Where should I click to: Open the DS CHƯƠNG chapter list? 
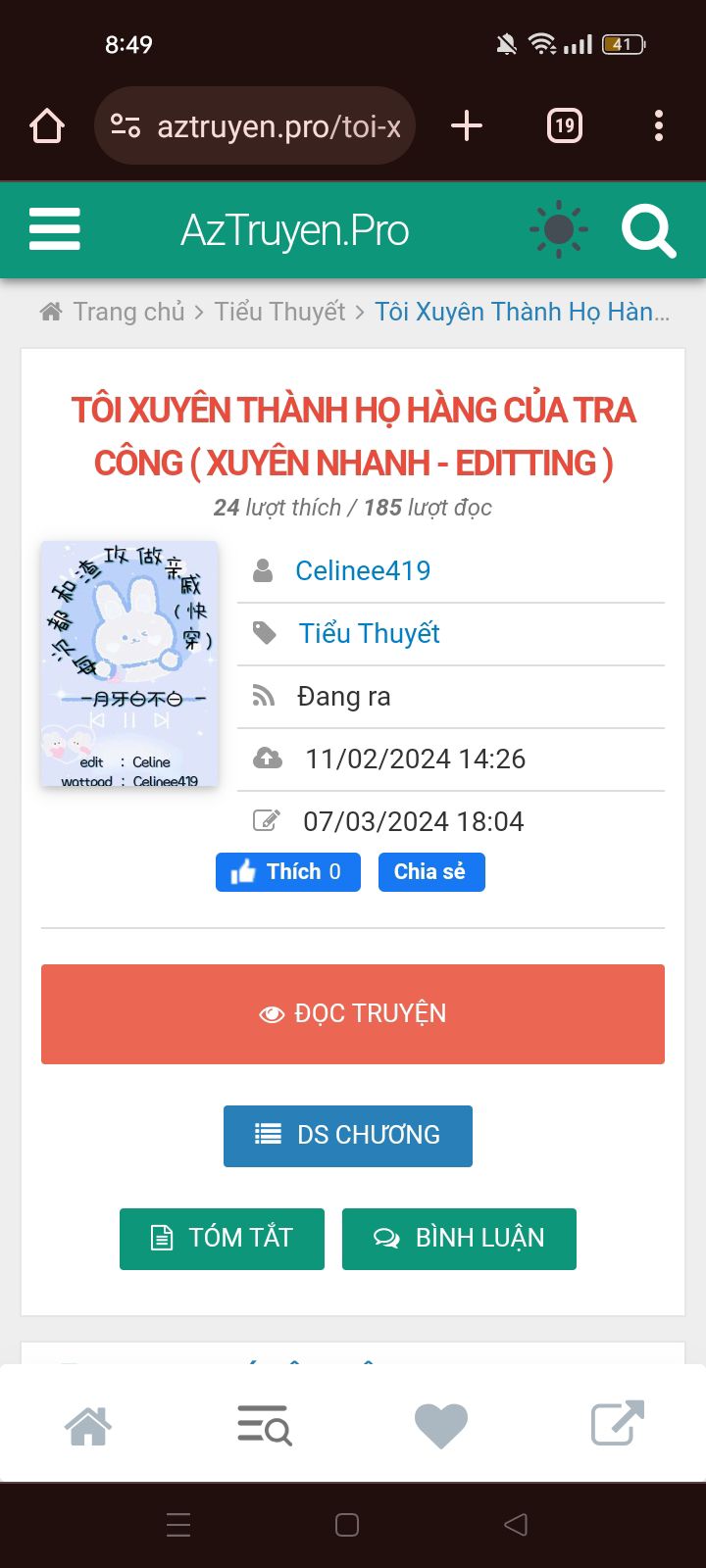click(x=348, y=1136)
